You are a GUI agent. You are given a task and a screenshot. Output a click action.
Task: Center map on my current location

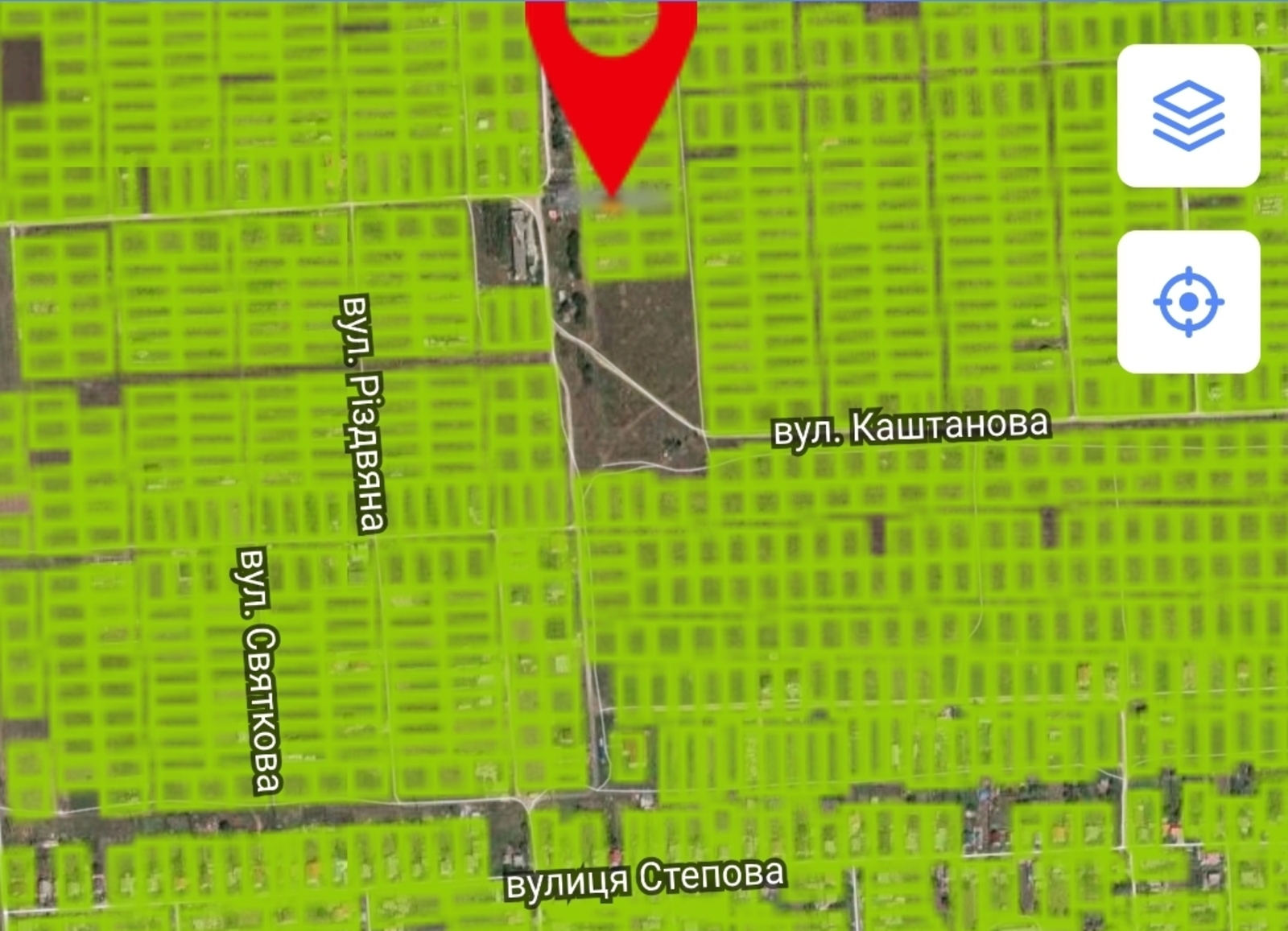pos(1188,302)
